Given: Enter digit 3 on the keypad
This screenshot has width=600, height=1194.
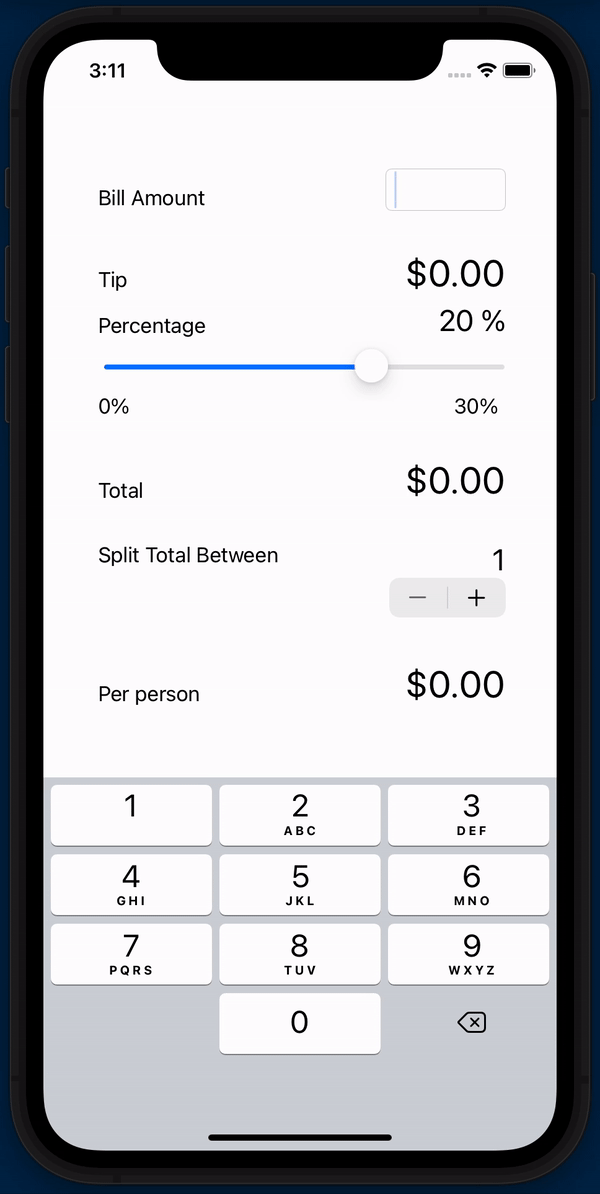Looking at the screenshot, I should (468, 815).
